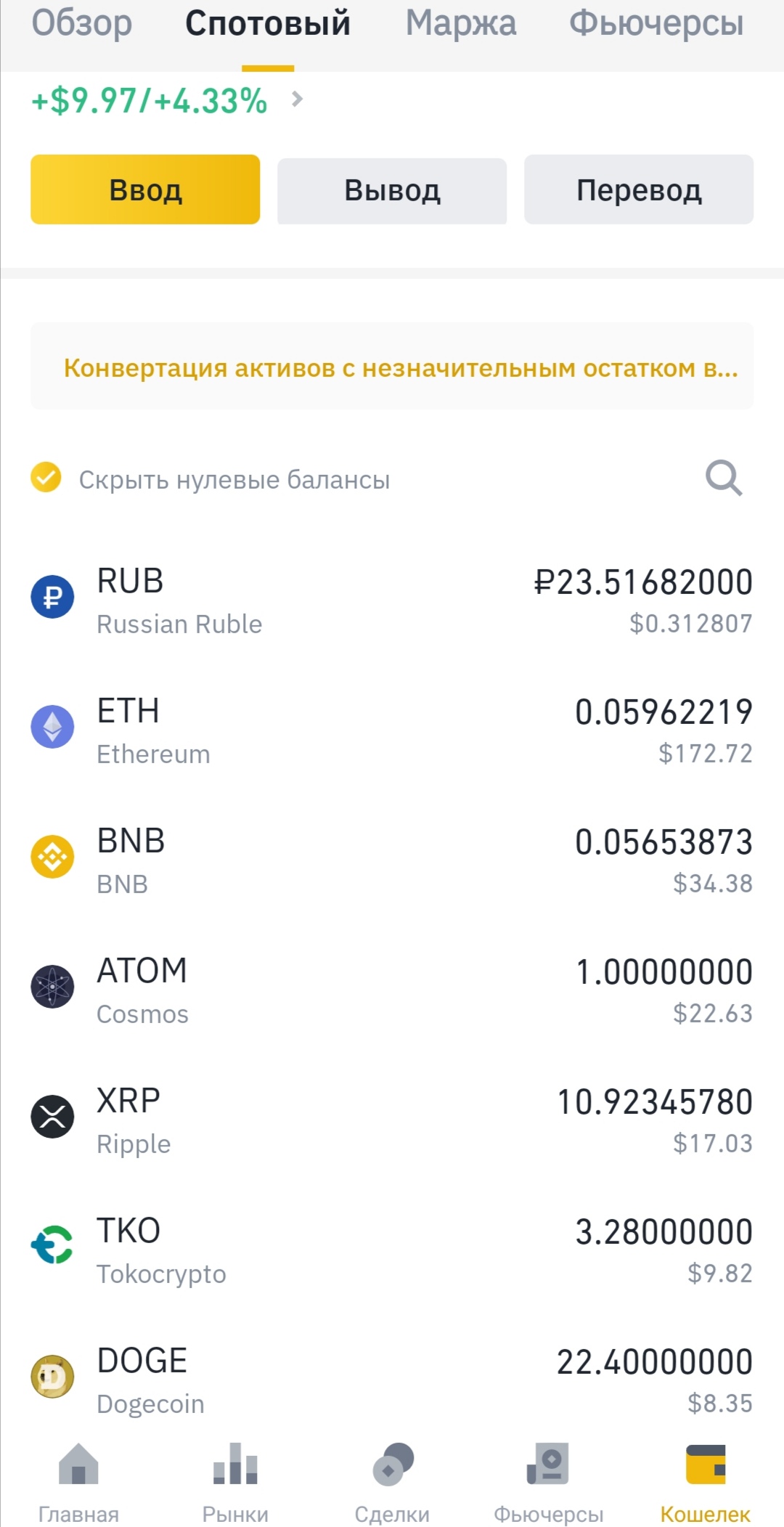Switch to the Фьючерсы top tab
The width and height of the screenshot is (784, 1527).
[x=656, y=23]
